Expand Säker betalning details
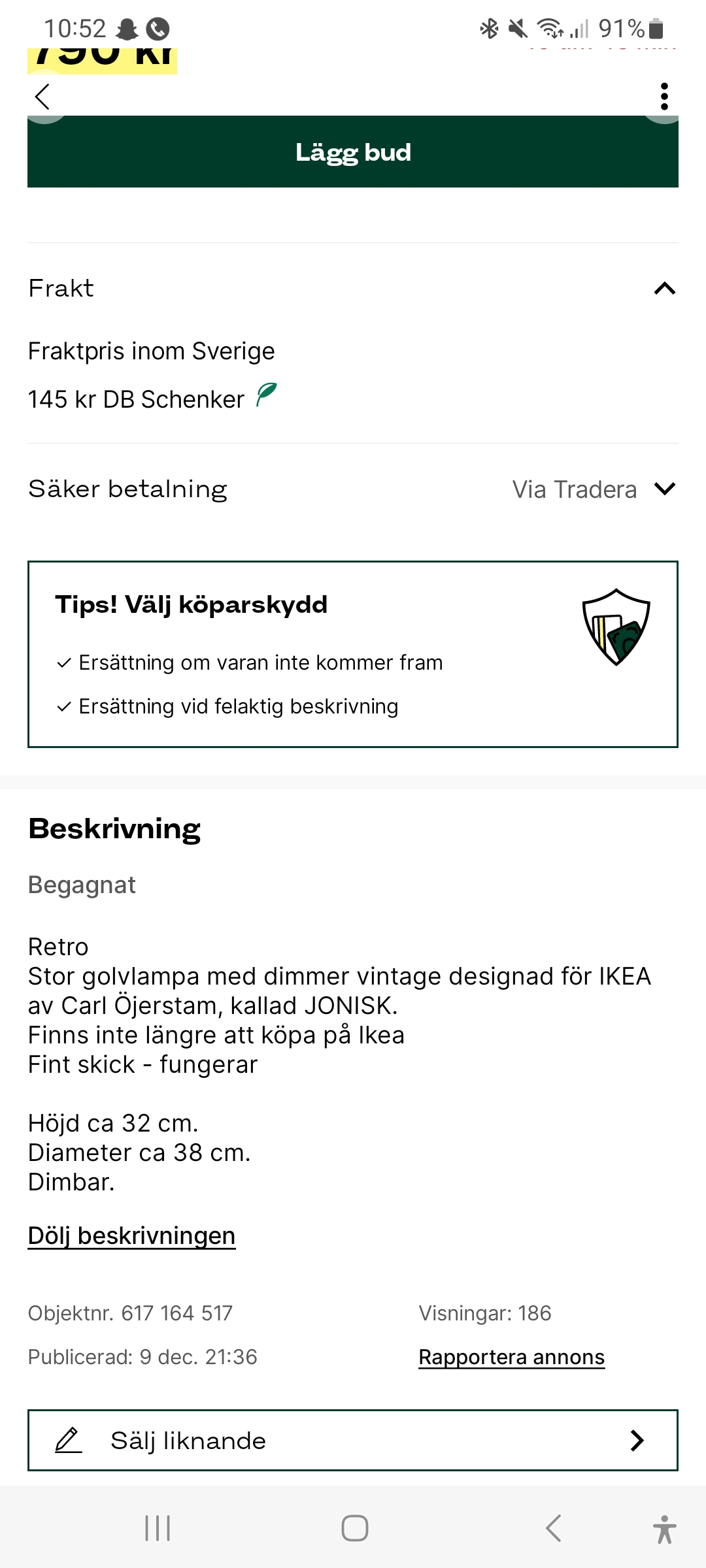Image resolution: width=706 pixels, height=1568 pixels. [664, 489]
